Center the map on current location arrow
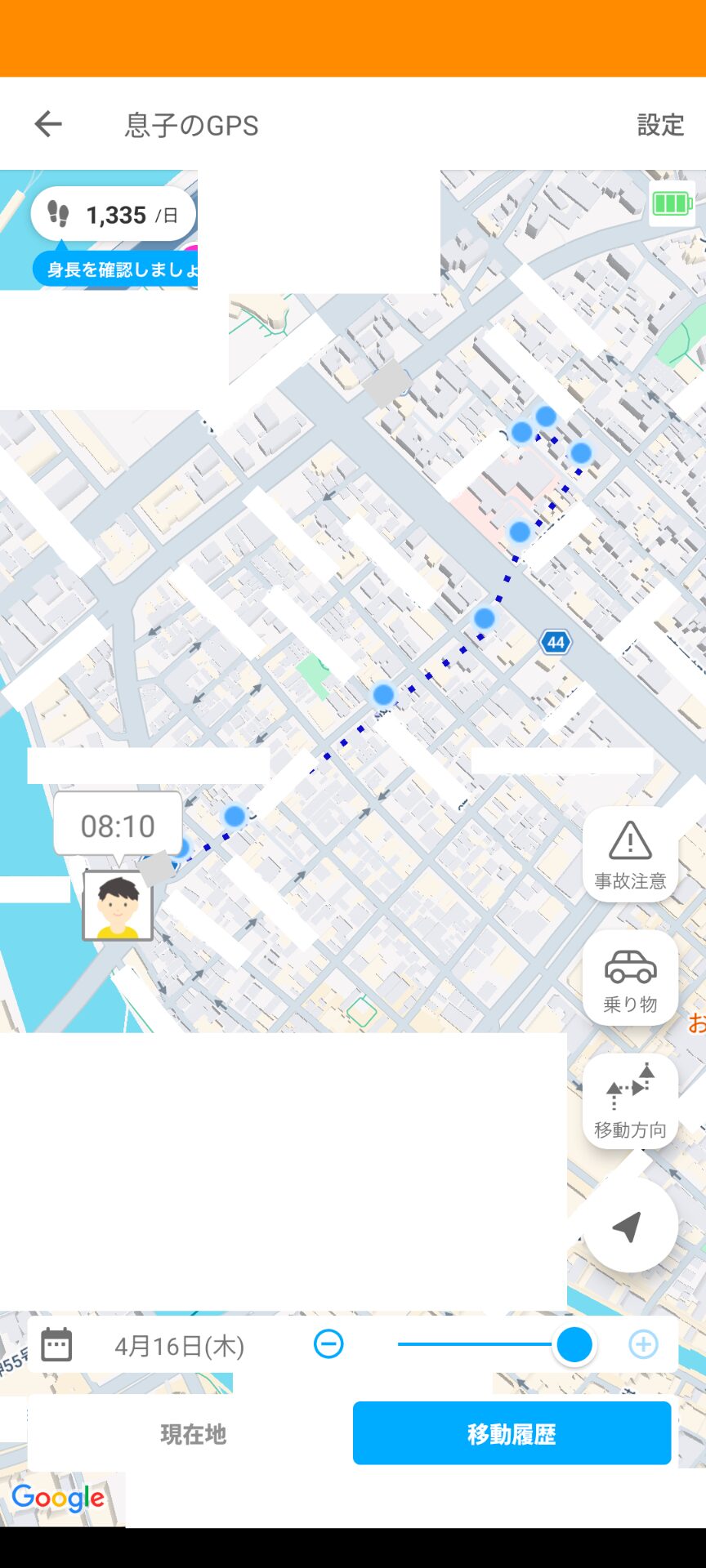 [628, 1225]
